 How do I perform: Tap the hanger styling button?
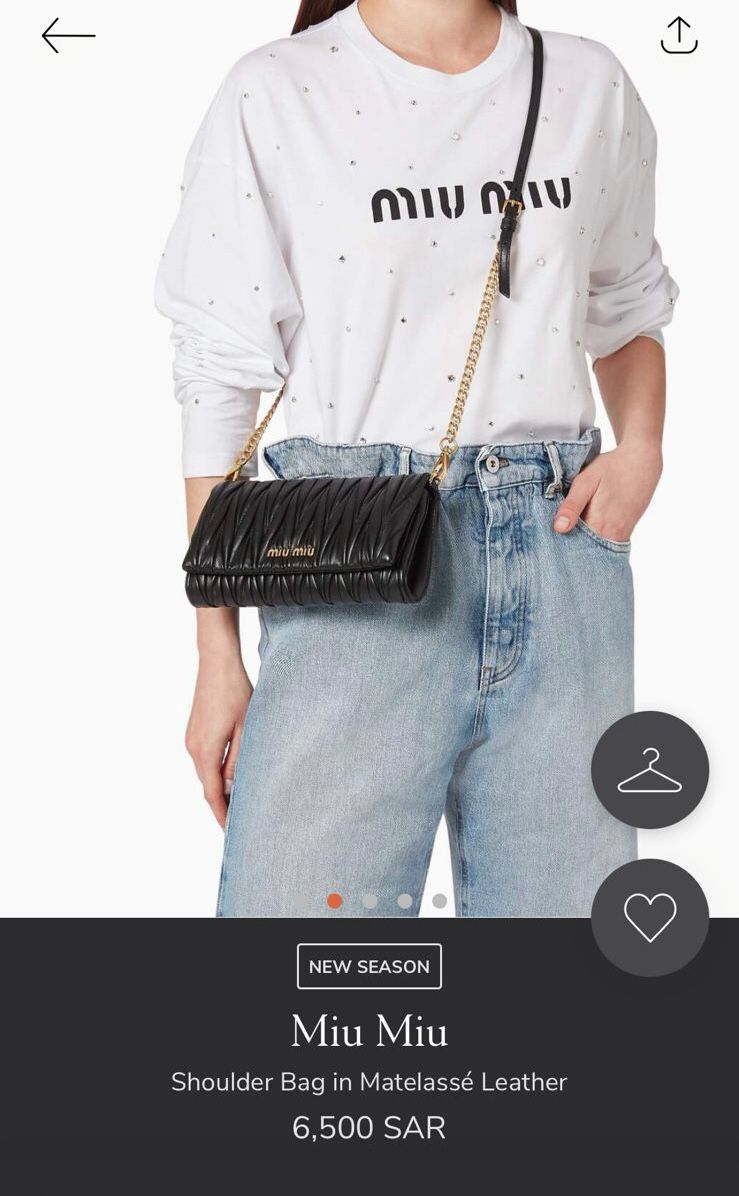(650, 770)
